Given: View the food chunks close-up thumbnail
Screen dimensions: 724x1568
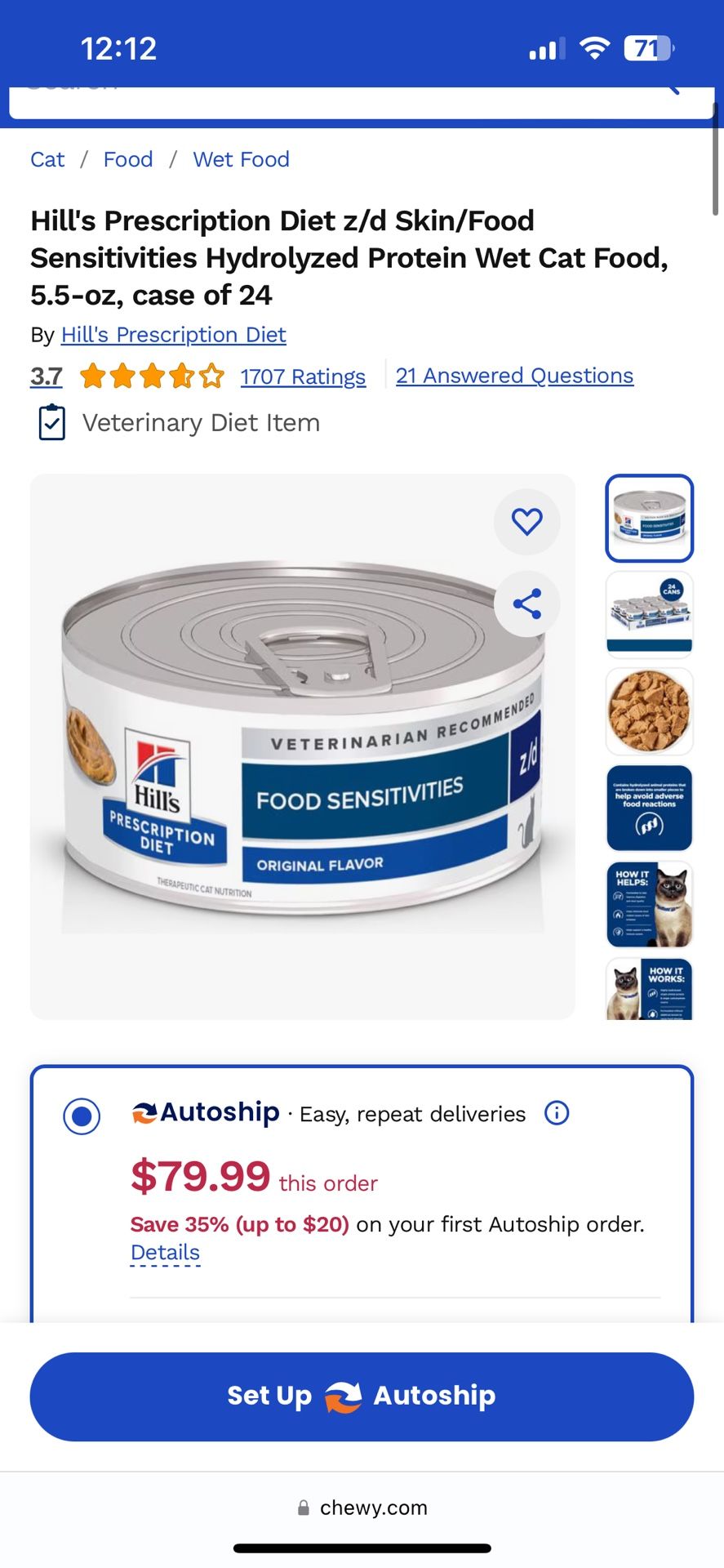Looking at the screenshot, I should tap(649, 711).
